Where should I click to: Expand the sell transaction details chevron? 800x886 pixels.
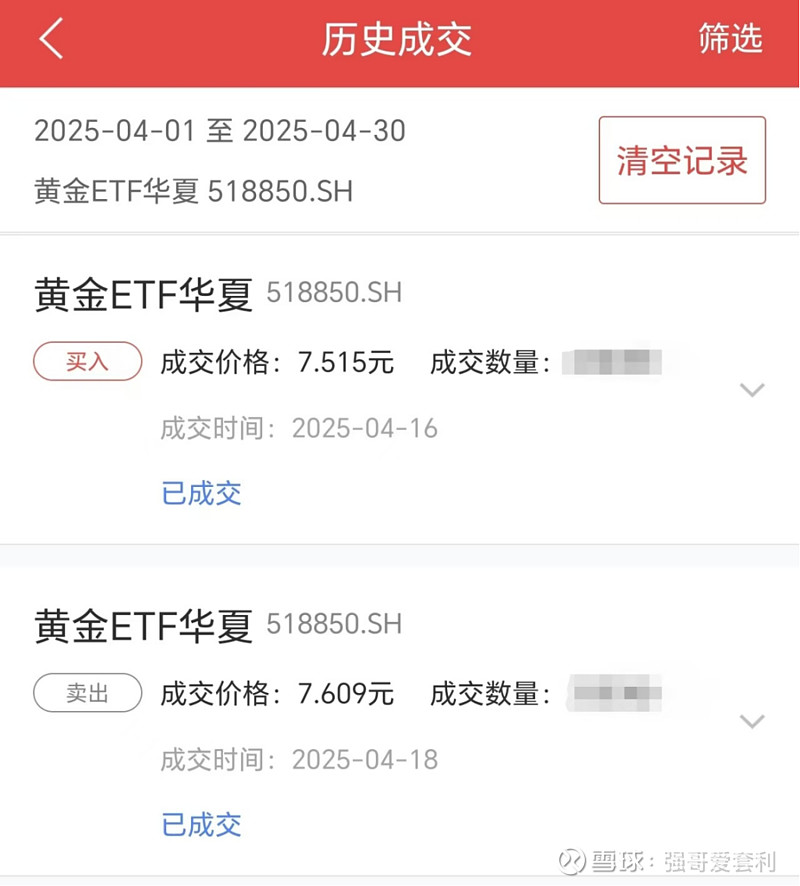752,721
